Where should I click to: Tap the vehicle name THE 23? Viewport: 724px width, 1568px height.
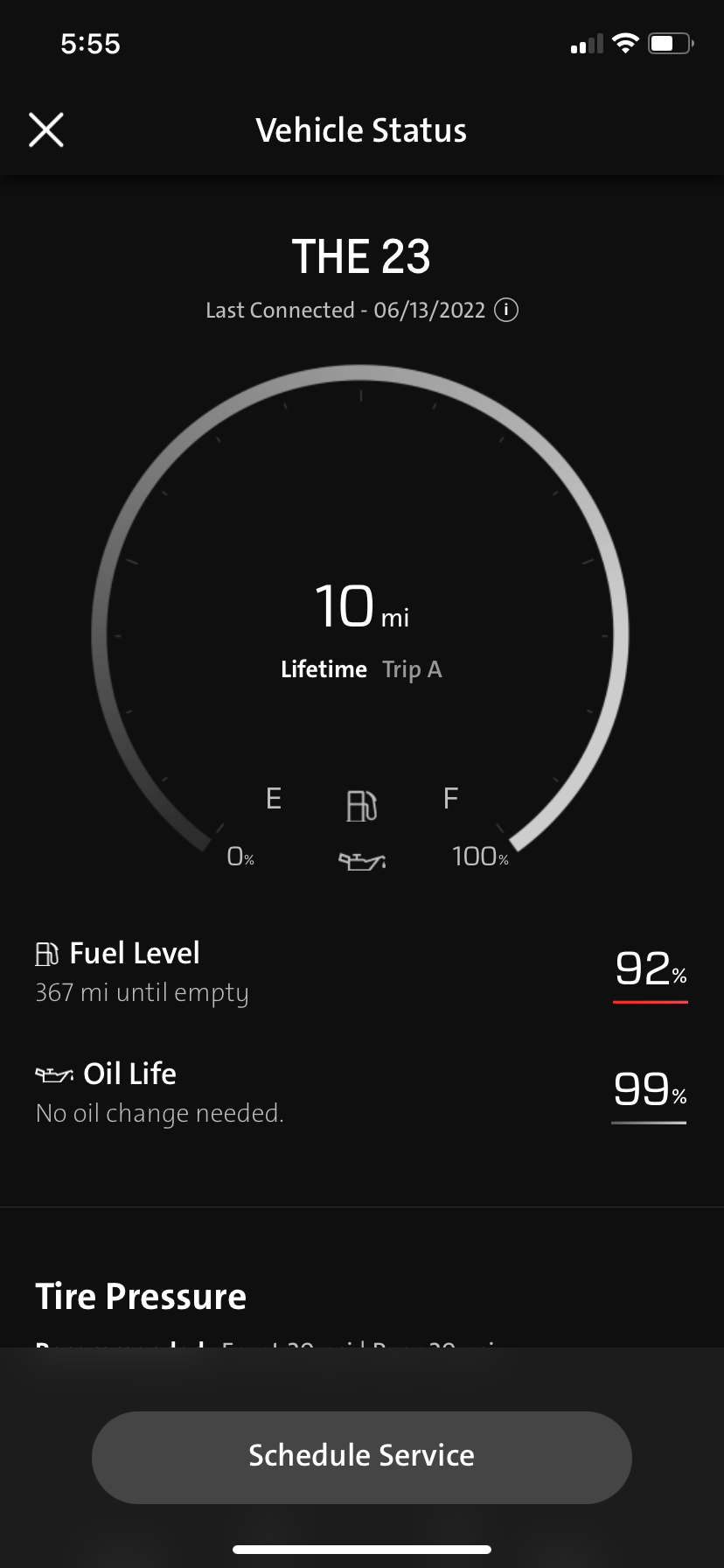(362, 255)
